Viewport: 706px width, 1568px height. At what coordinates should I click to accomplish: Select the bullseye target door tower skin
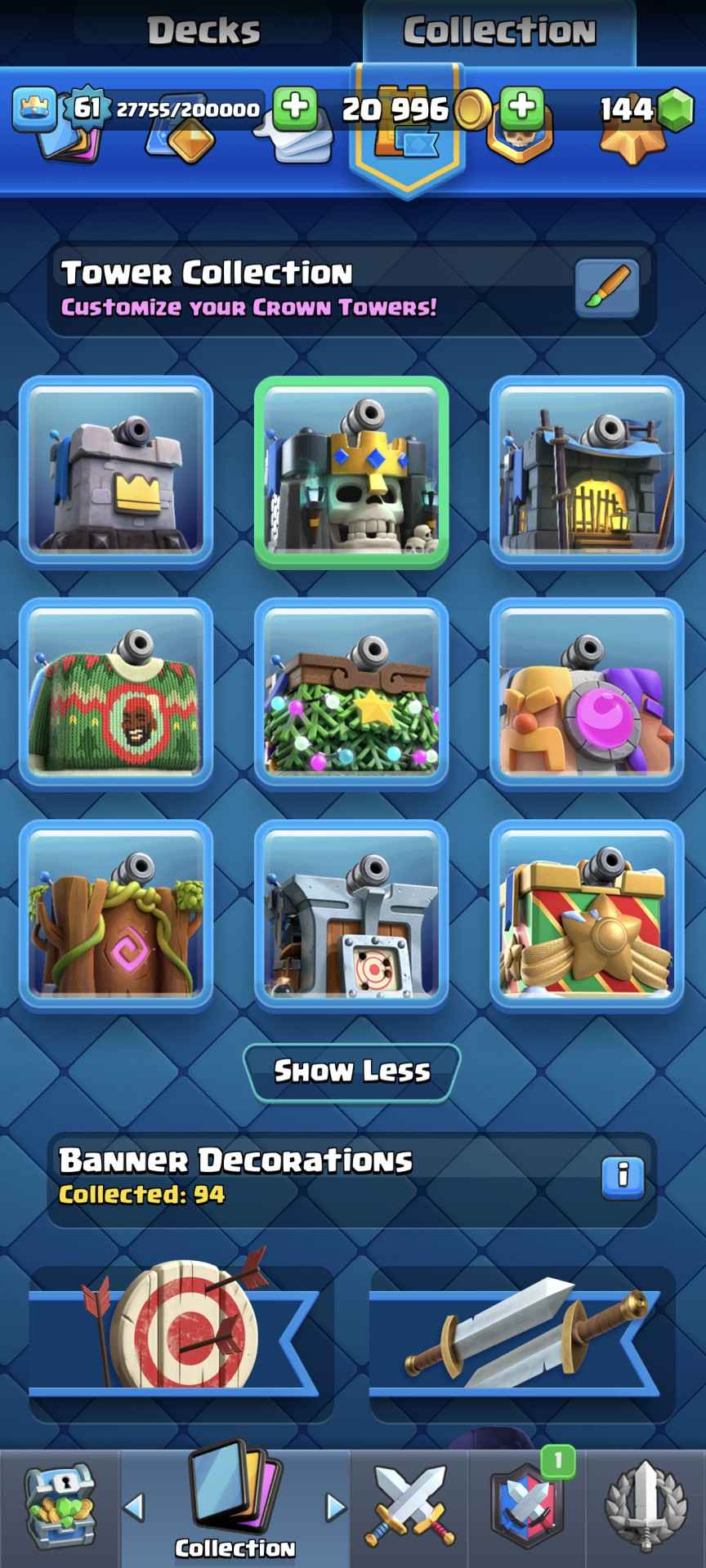(x=351, y=915)
